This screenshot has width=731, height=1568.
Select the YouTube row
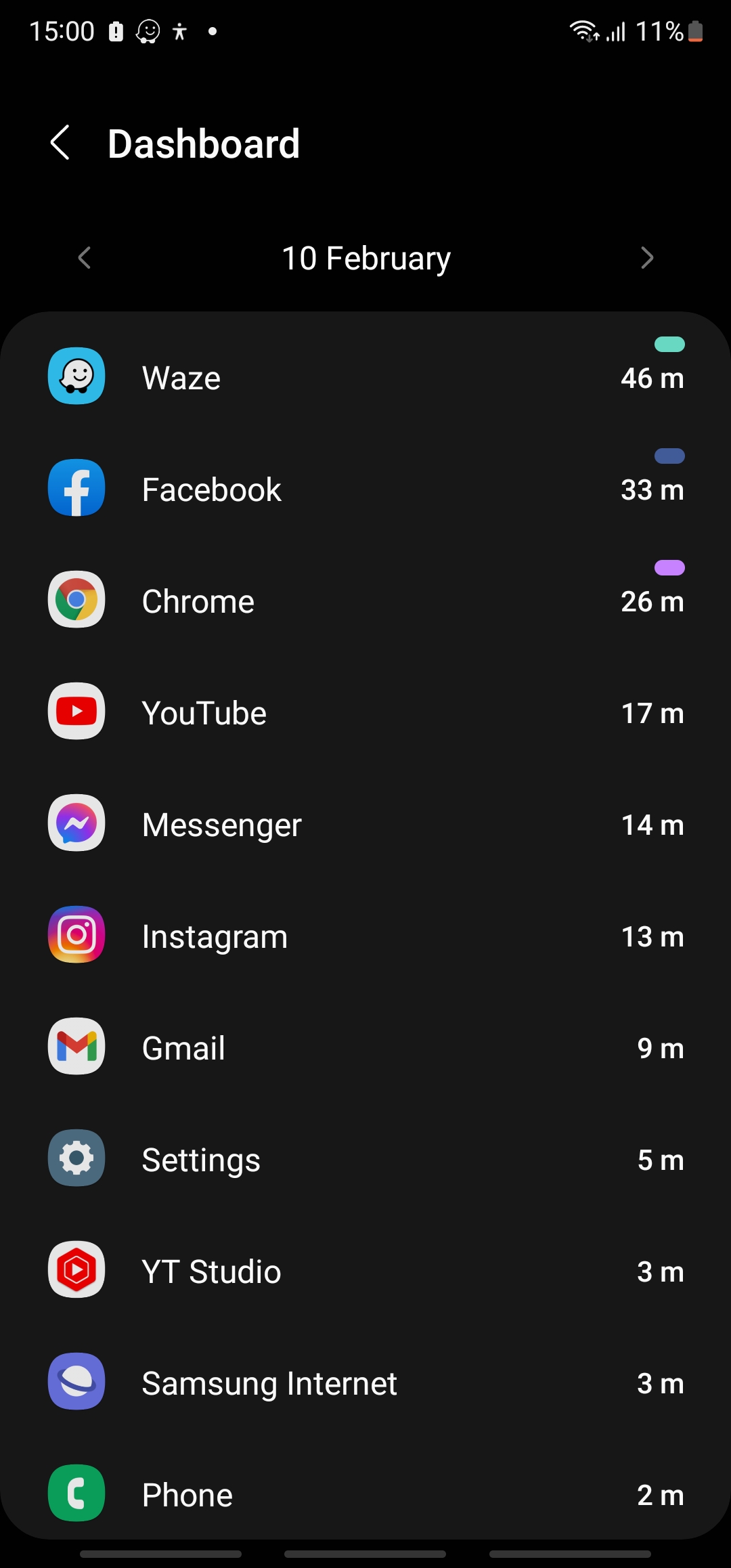(x=365, y=712)
